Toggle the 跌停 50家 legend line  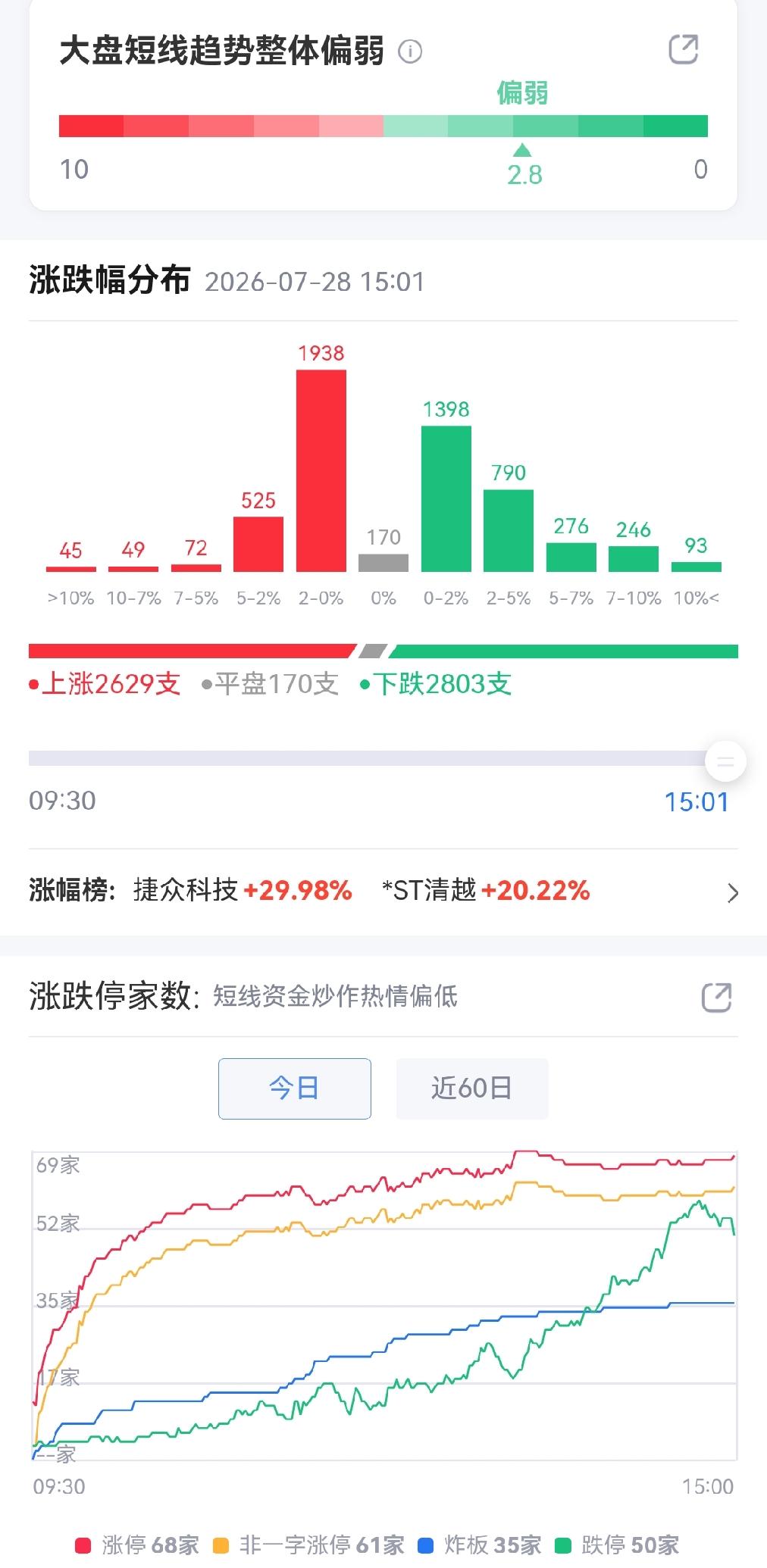coord(617,1545)
